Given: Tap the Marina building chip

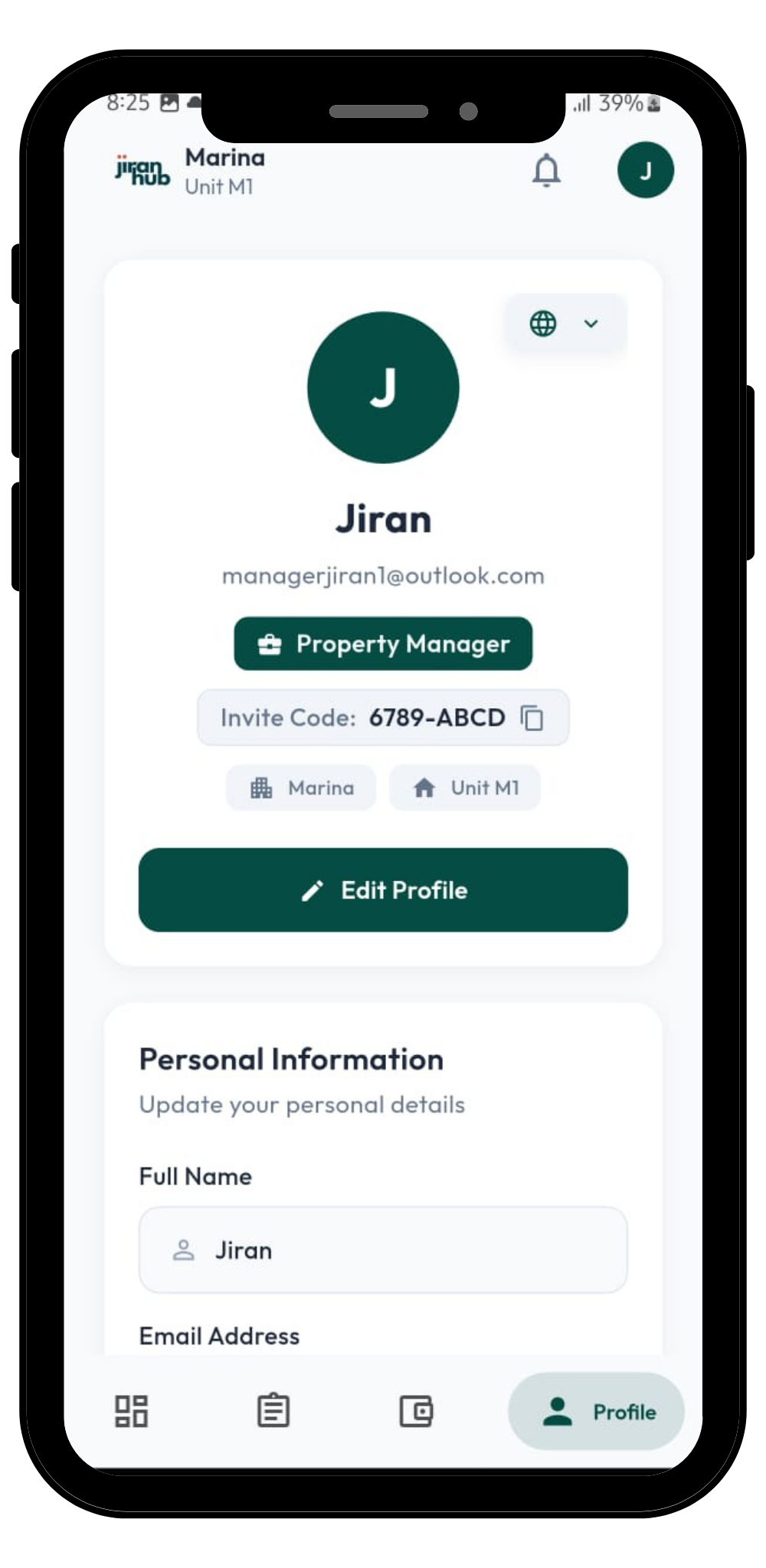Looking at the screenshot, I should pyautogui.click(x=301, y=788).
